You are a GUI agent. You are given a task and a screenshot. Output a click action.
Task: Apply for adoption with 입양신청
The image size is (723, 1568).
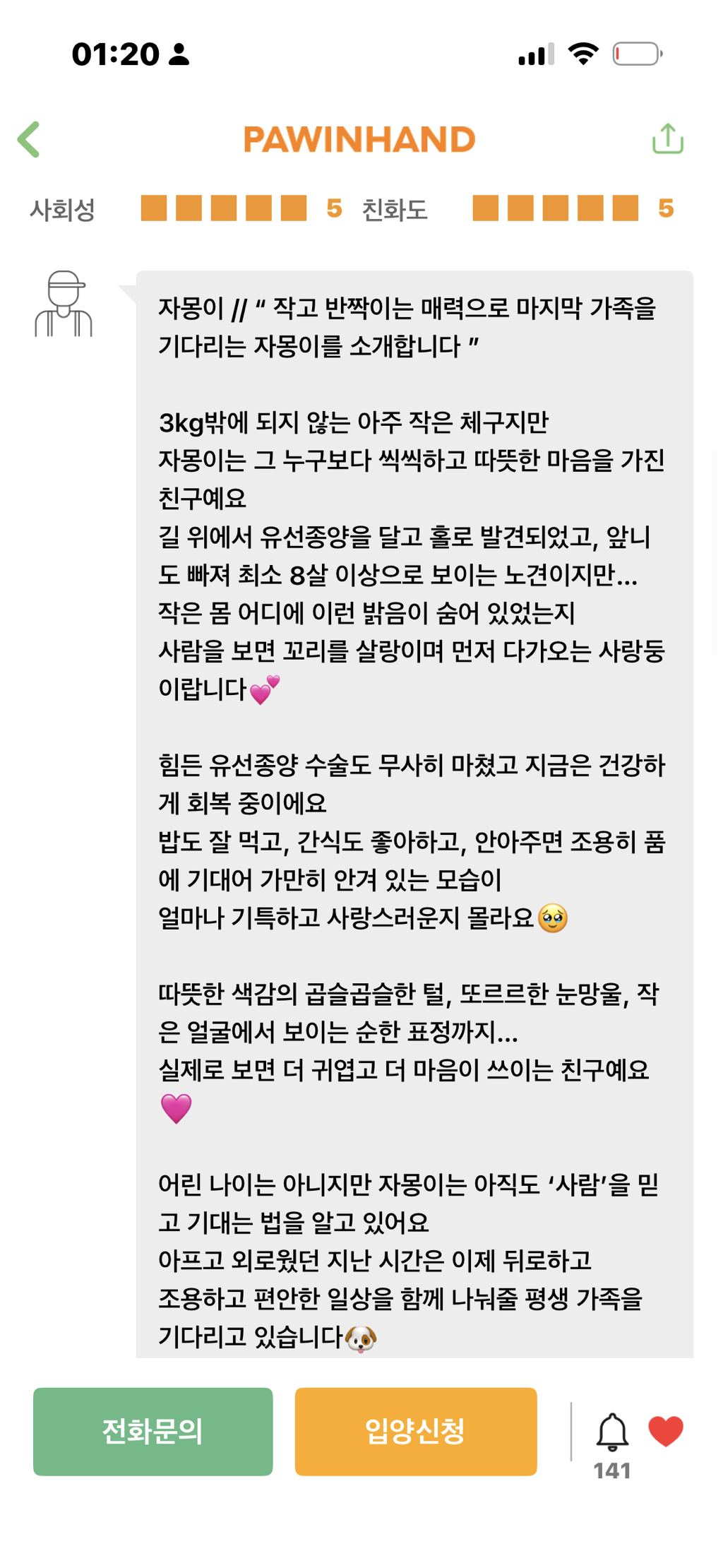416,1431
